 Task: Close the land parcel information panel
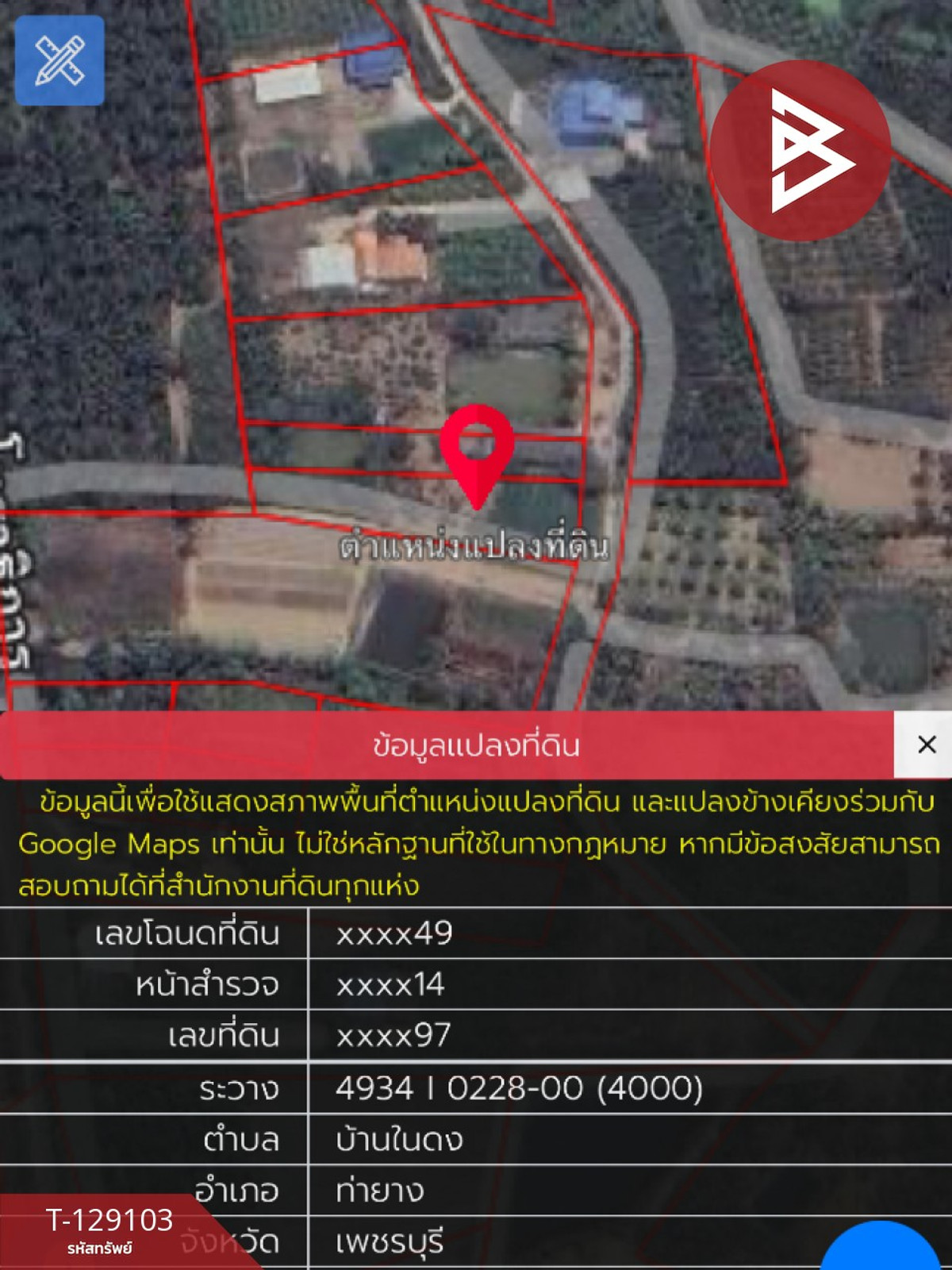[x=925, y=745]
